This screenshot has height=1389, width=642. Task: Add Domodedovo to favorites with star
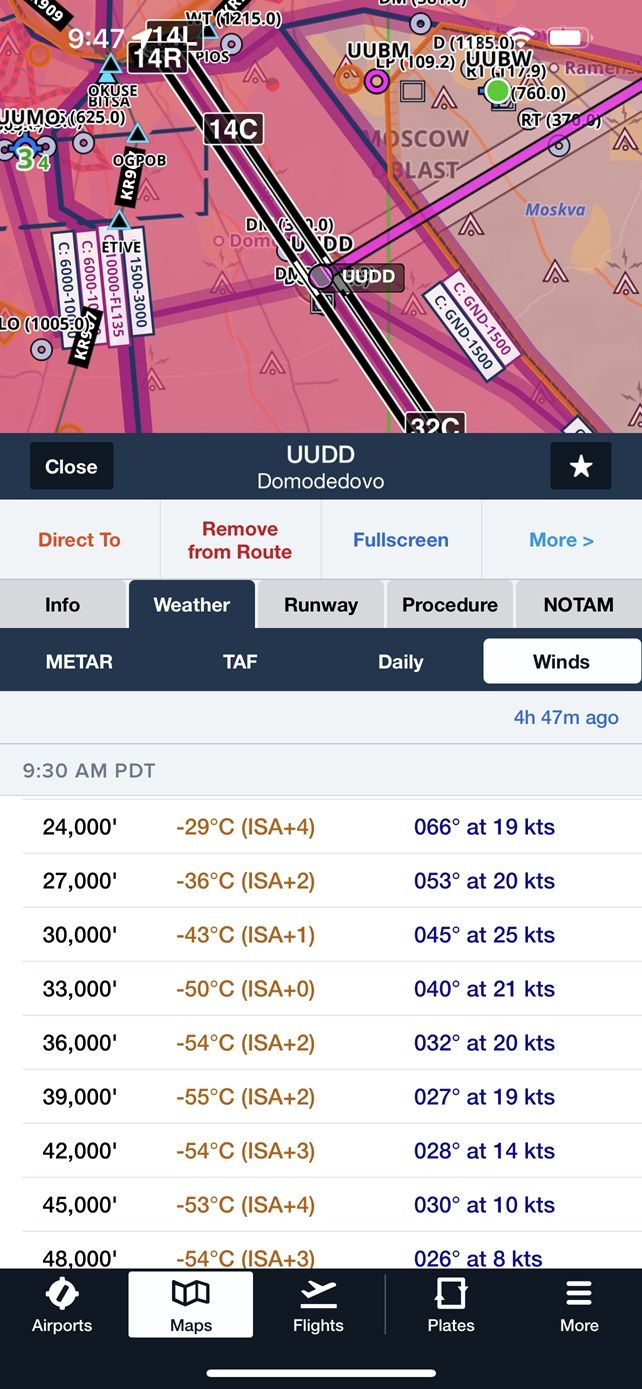click(x=580, y=466)
